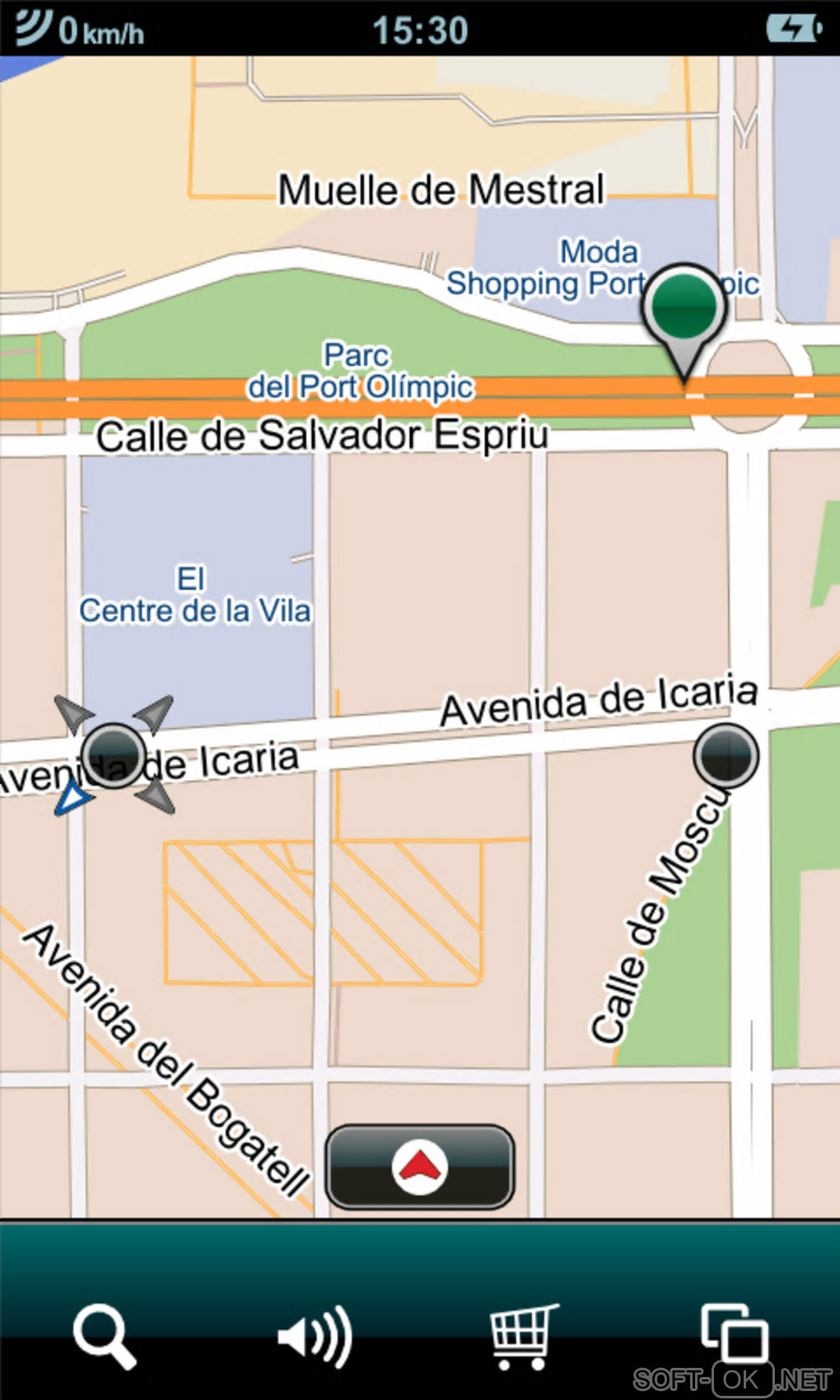Open the search magnifier in bottom toolbar

[x=104, y=1336]
